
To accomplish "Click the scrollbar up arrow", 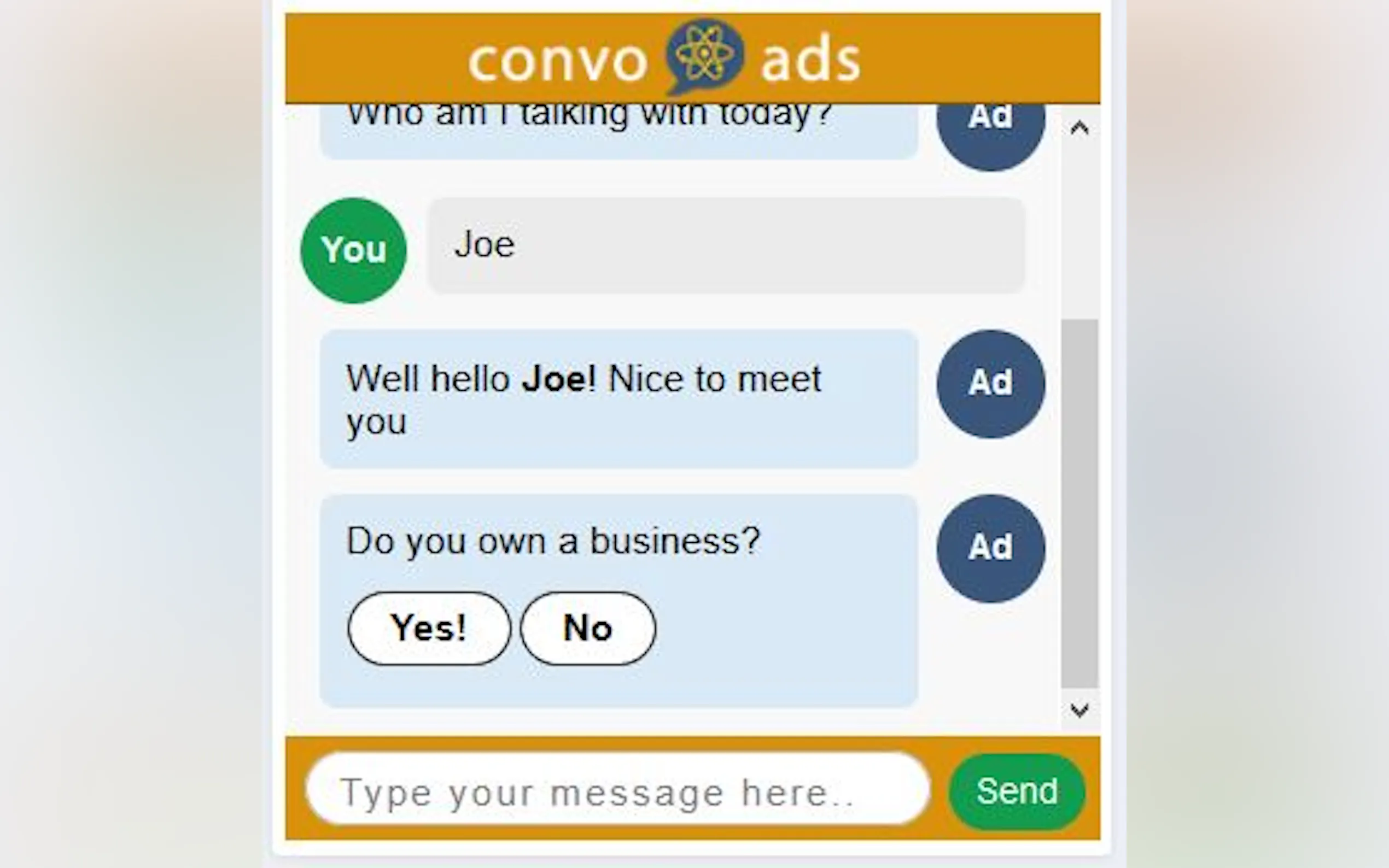I will pos(1079,128).
